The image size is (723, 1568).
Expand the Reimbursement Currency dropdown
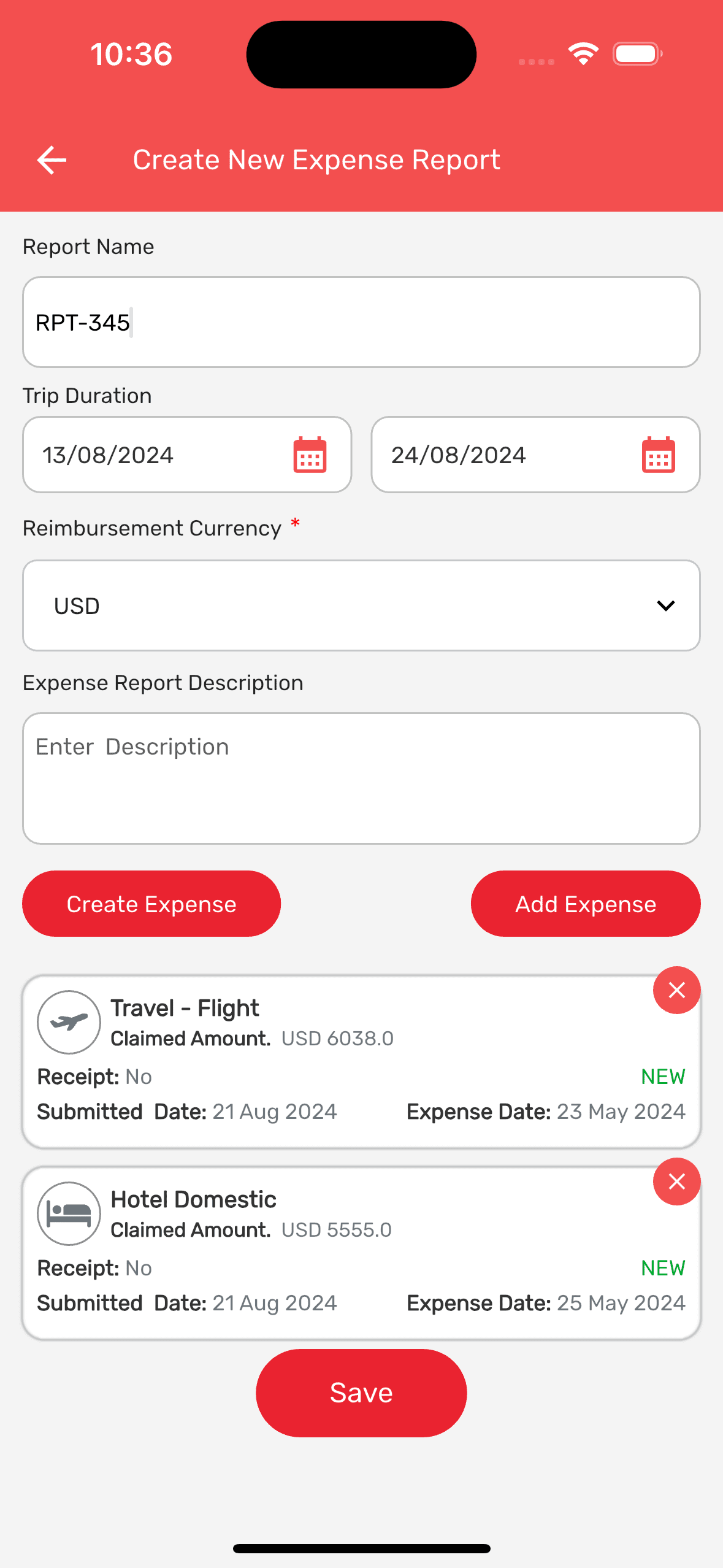(361, 605)
